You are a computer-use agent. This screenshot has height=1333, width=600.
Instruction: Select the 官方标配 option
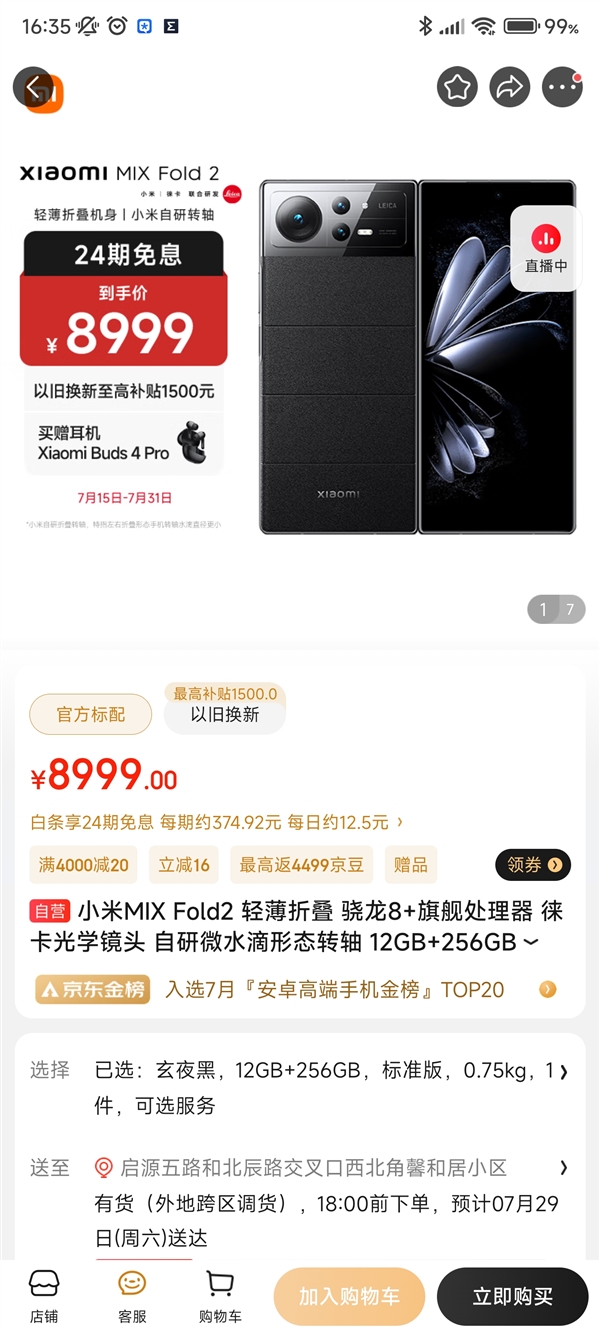pos(90,715)
